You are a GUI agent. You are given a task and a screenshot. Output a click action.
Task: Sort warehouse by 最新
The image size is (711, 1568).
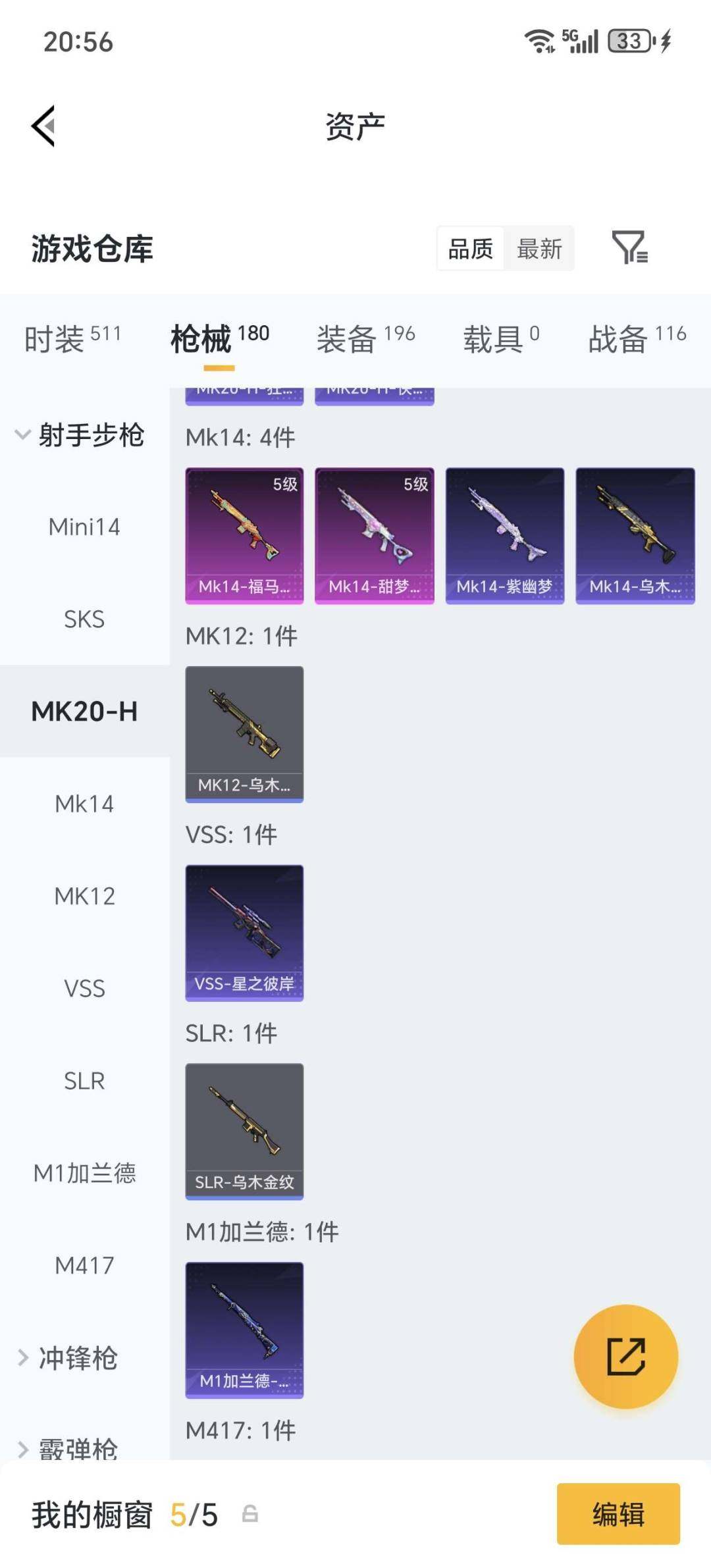(x=539, y=249)
